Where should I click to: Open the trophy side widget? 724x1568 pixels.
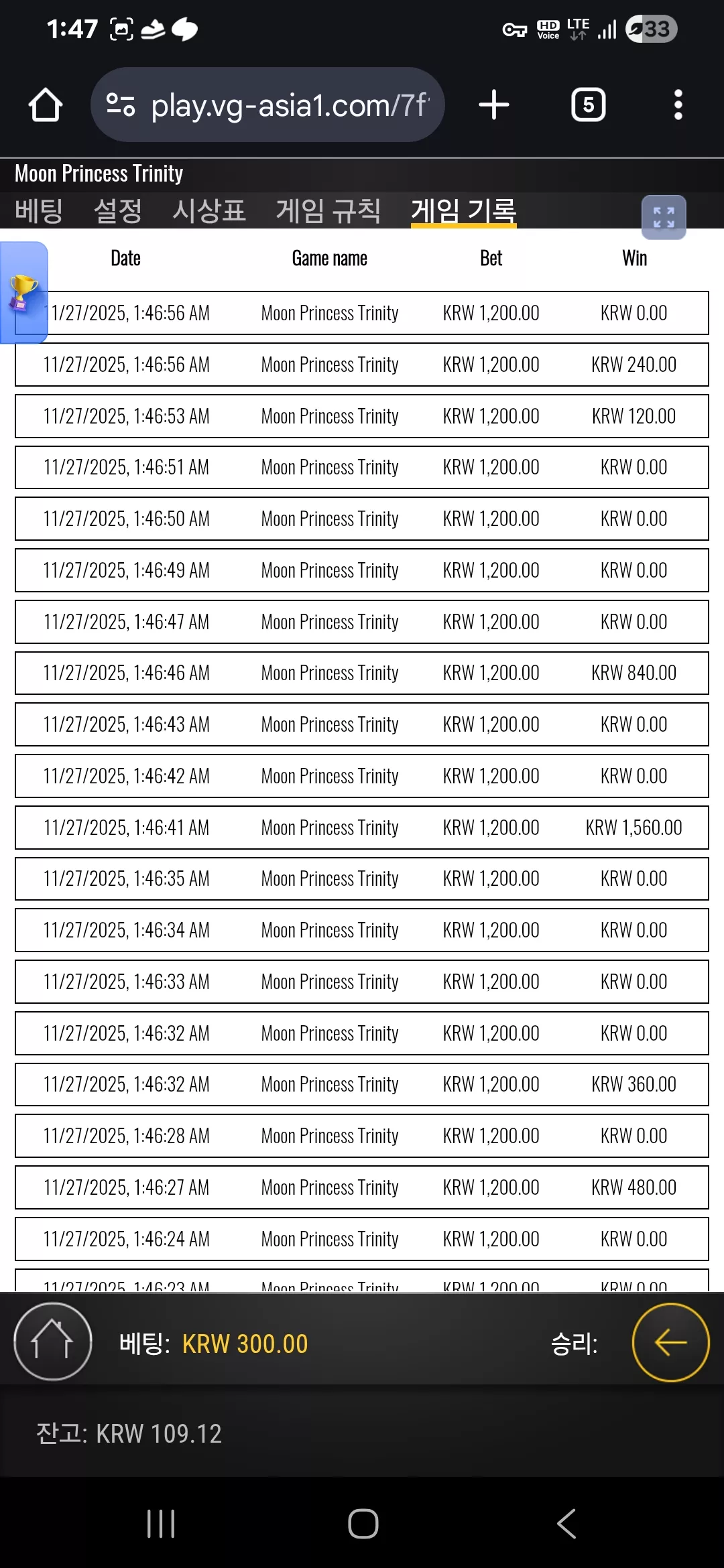[x=23, y=293]
